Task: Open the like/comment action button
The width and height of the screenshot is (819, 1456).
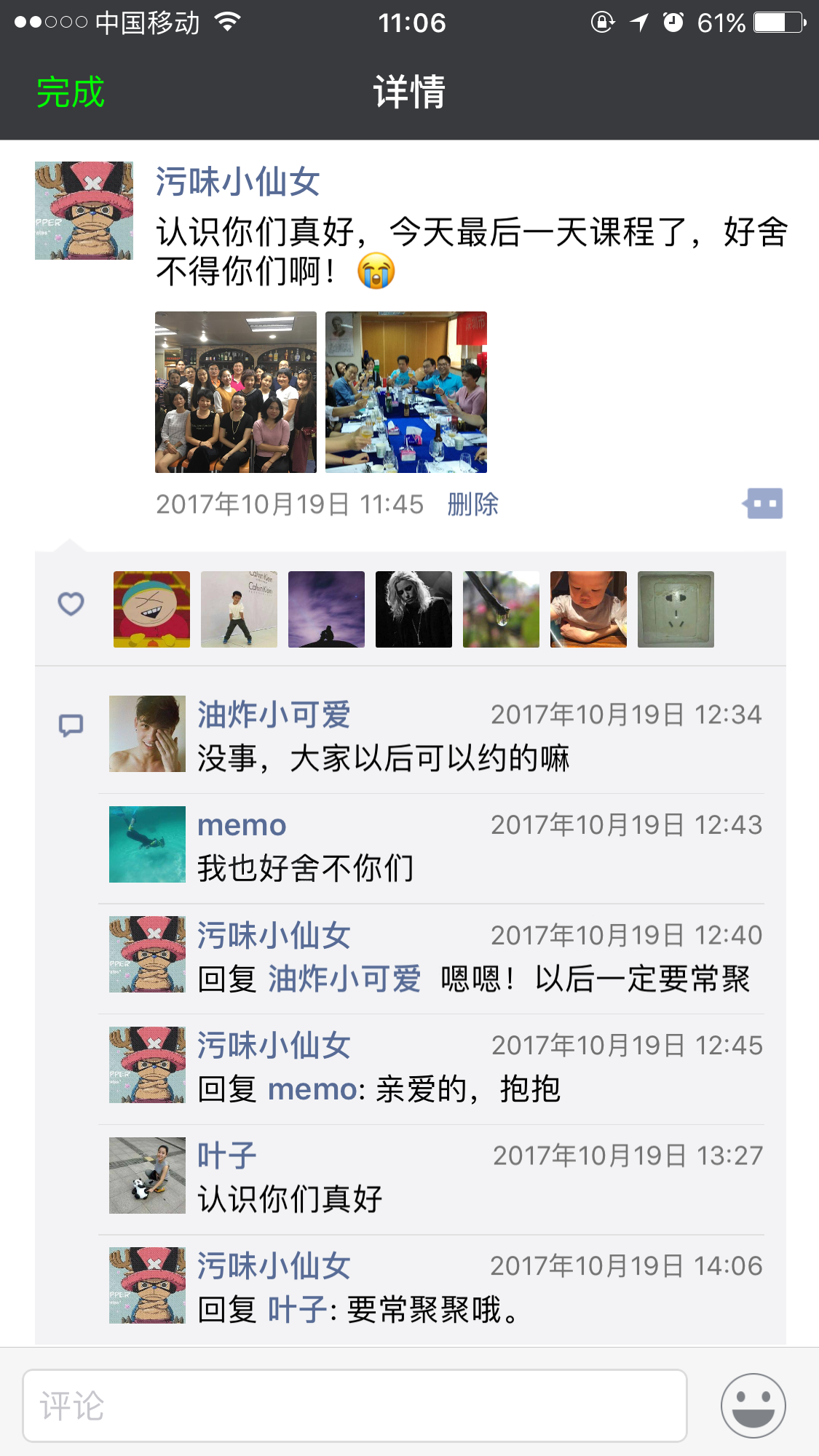Action: coord(762,504)
